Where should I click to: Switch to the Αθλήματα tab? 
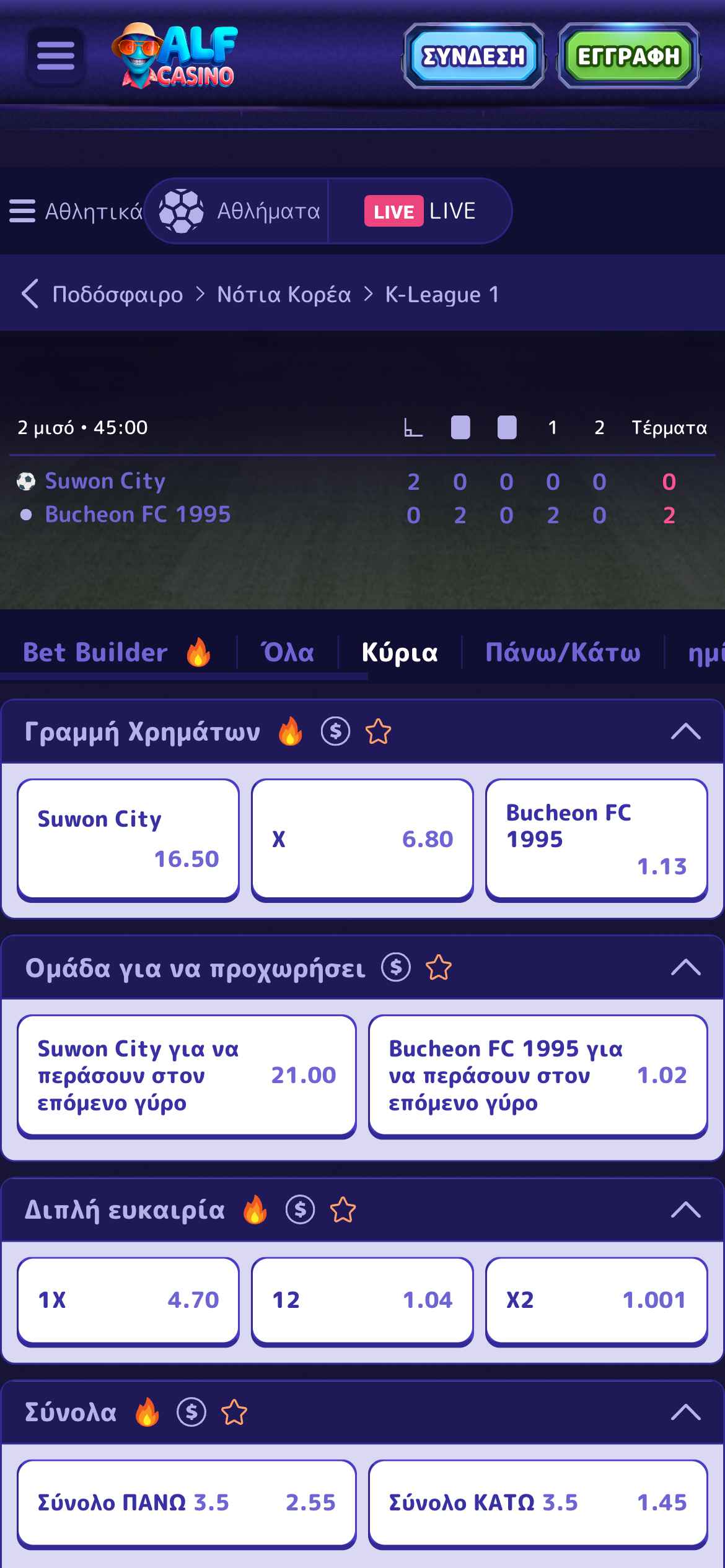pyautogui.click(x=239, y=211)
